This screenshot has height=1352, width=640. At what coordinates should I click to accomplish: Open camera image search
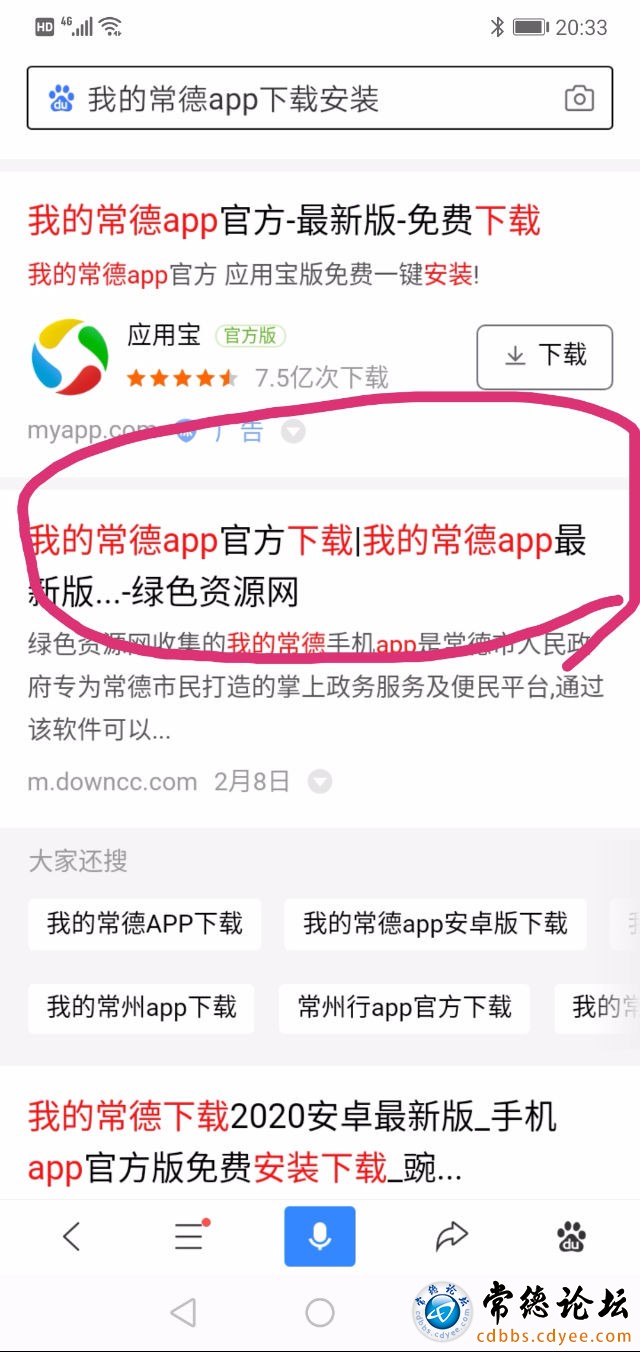(x=579, y=99)
